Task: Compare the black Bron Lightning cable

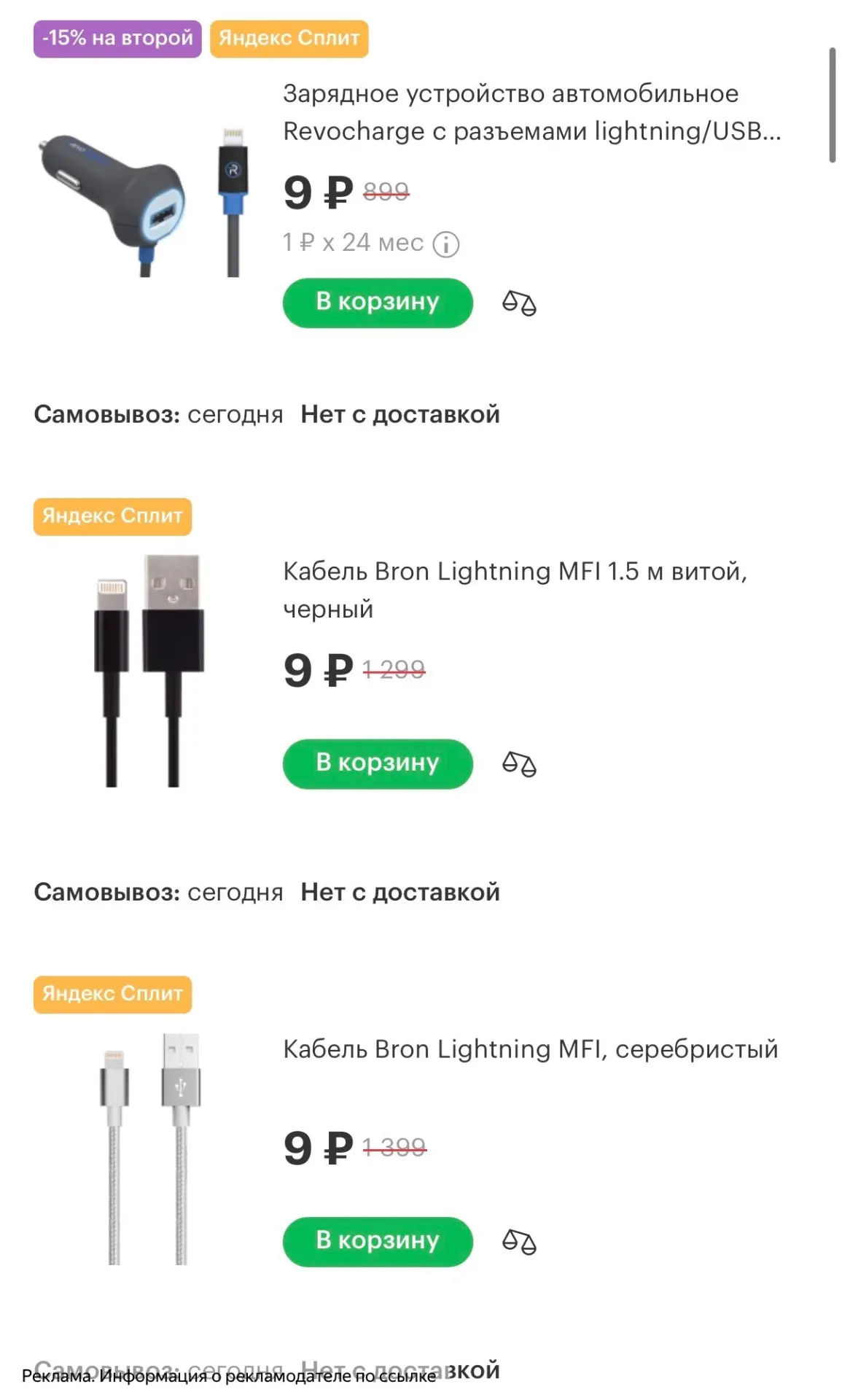Action: pos(519,764)
